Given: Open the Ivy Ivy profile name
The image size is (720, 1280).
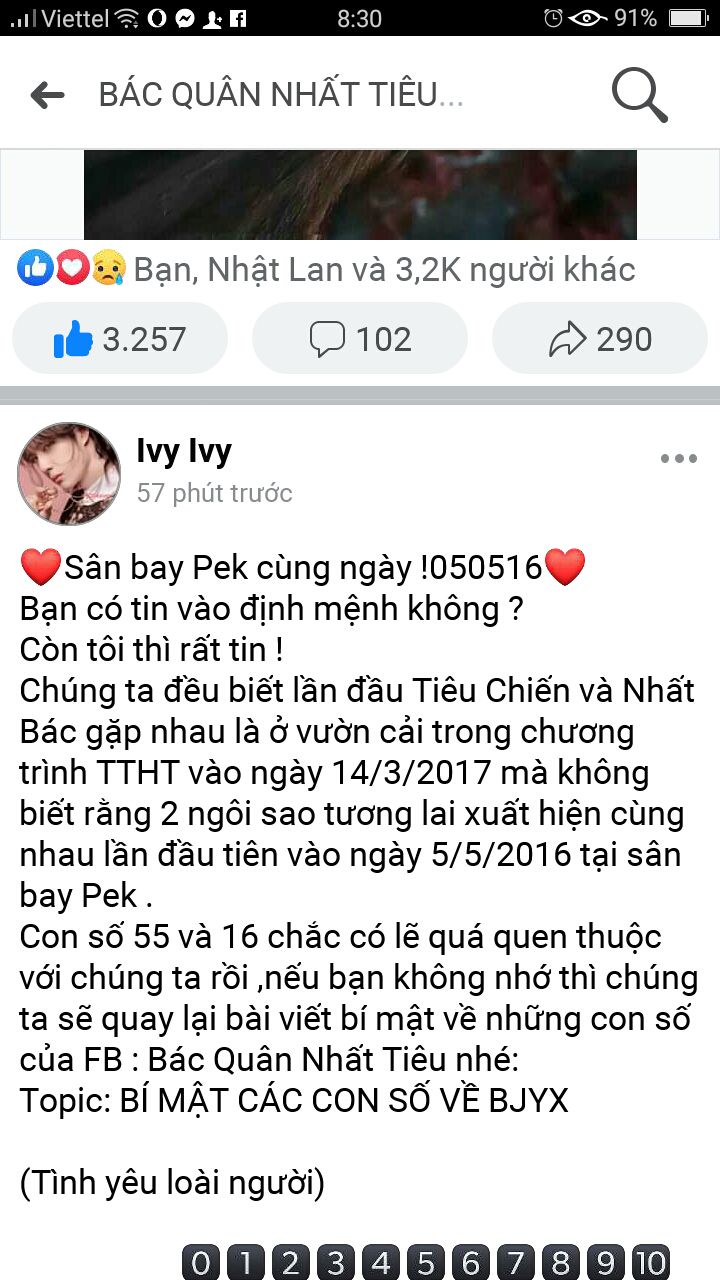Looking at the screenshot, I should [x=184, y=451].
